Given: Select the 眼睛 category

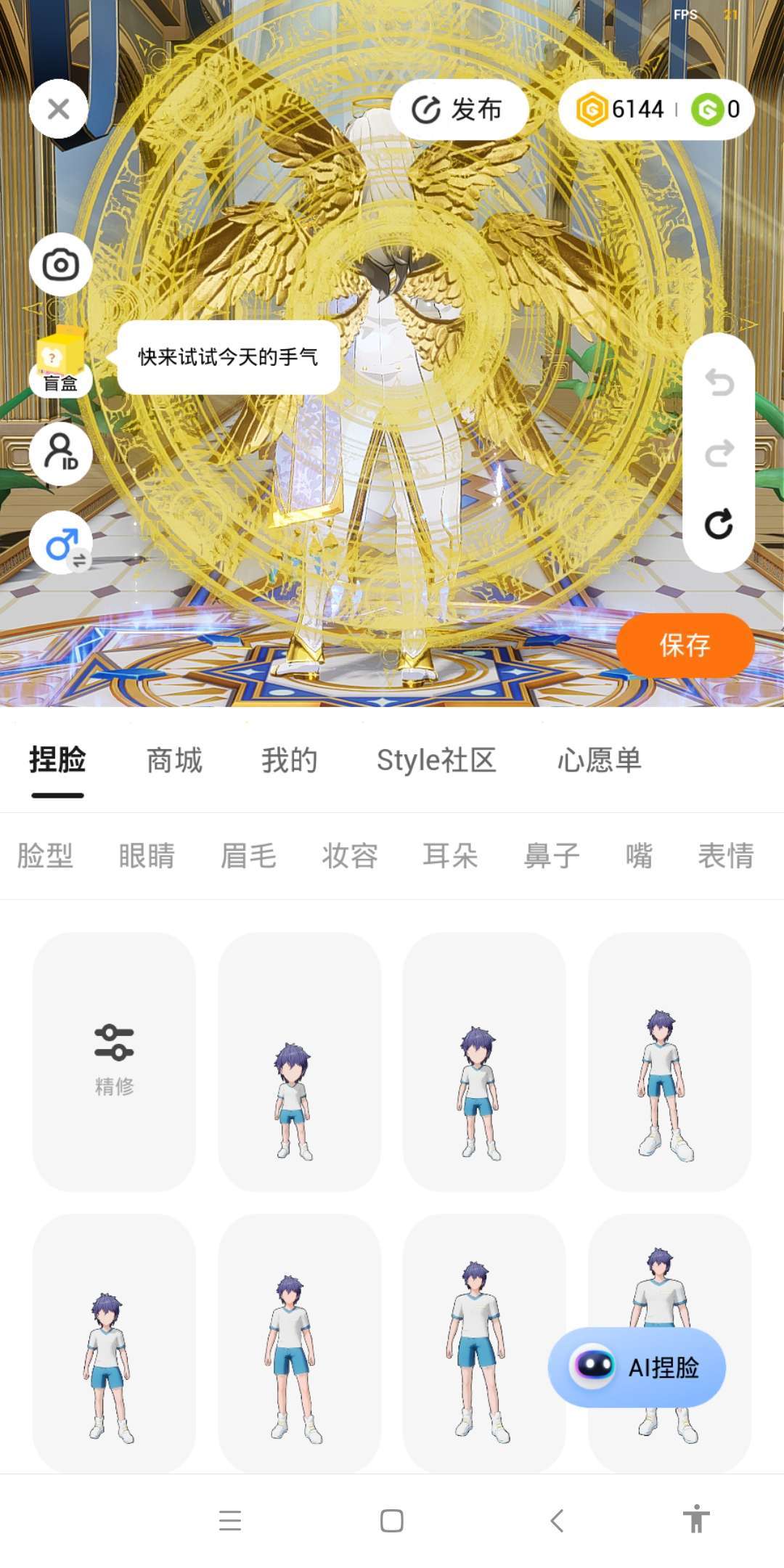Looking at the screenshot, I should coord(147,856).
